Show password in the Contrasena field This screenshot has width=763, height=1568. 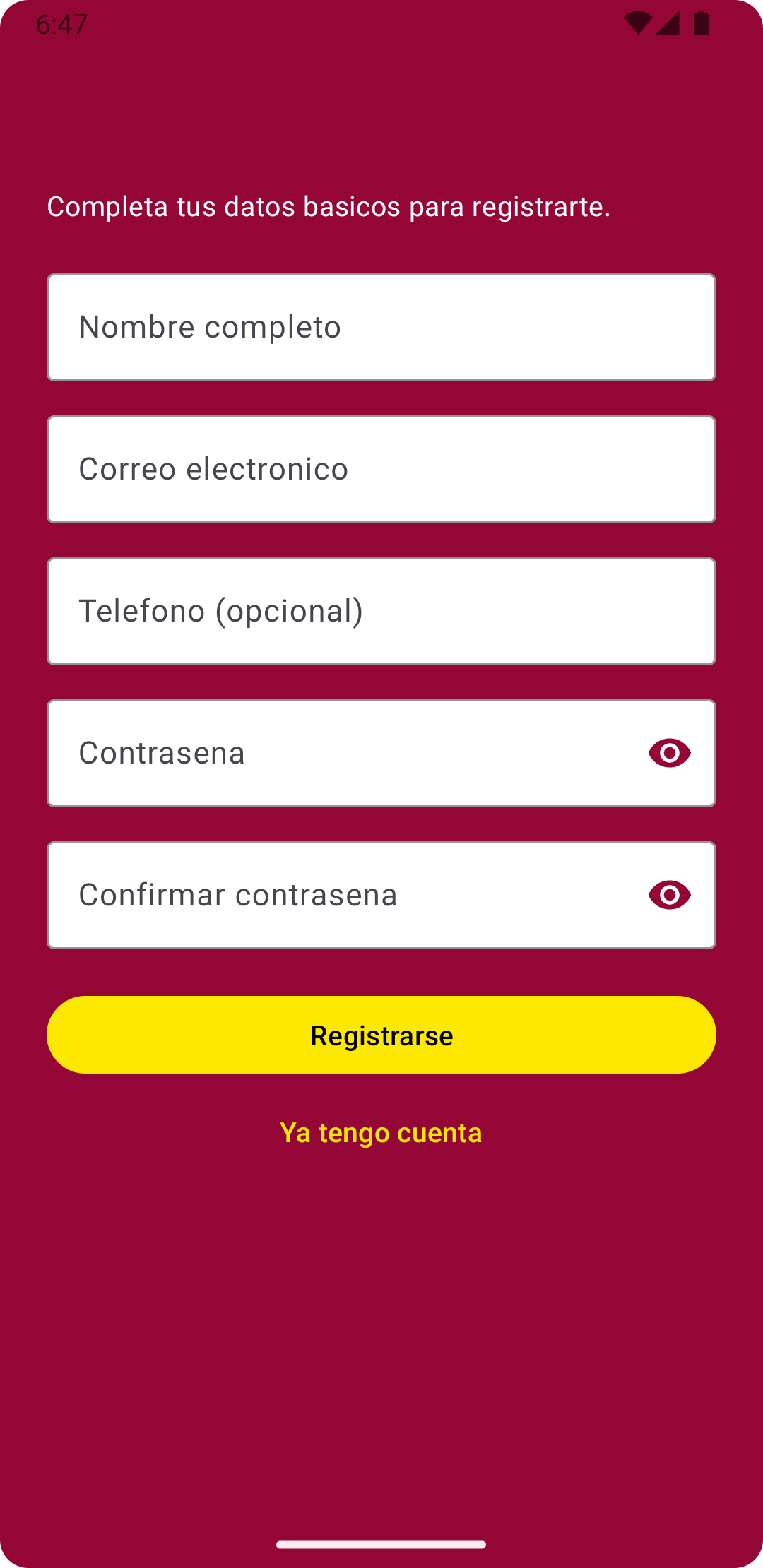669,753
